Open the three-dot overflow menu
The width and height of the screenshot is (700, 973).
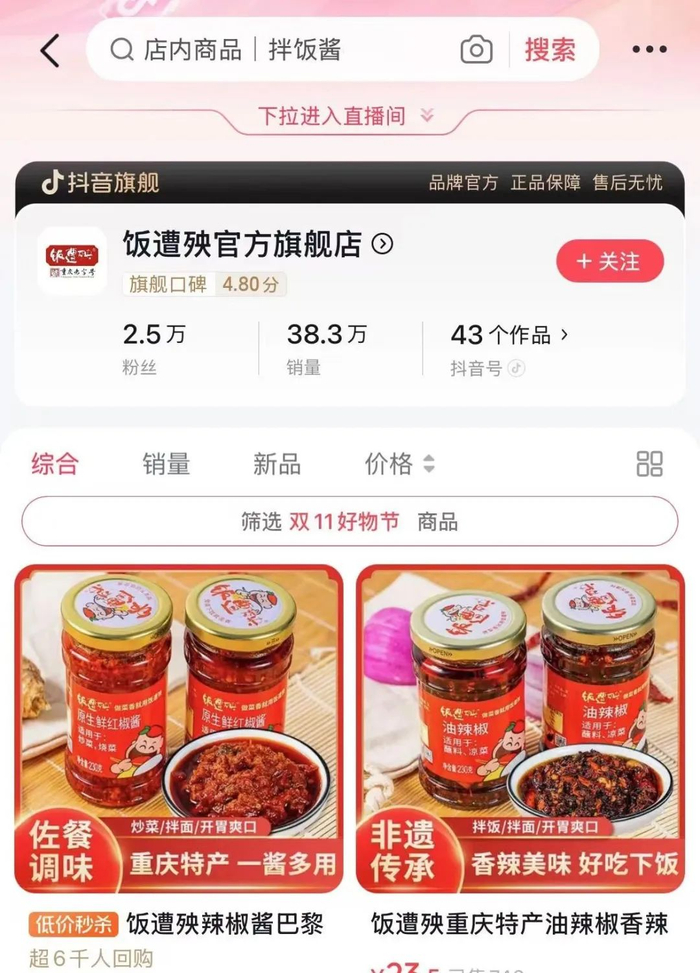[649, 50]
